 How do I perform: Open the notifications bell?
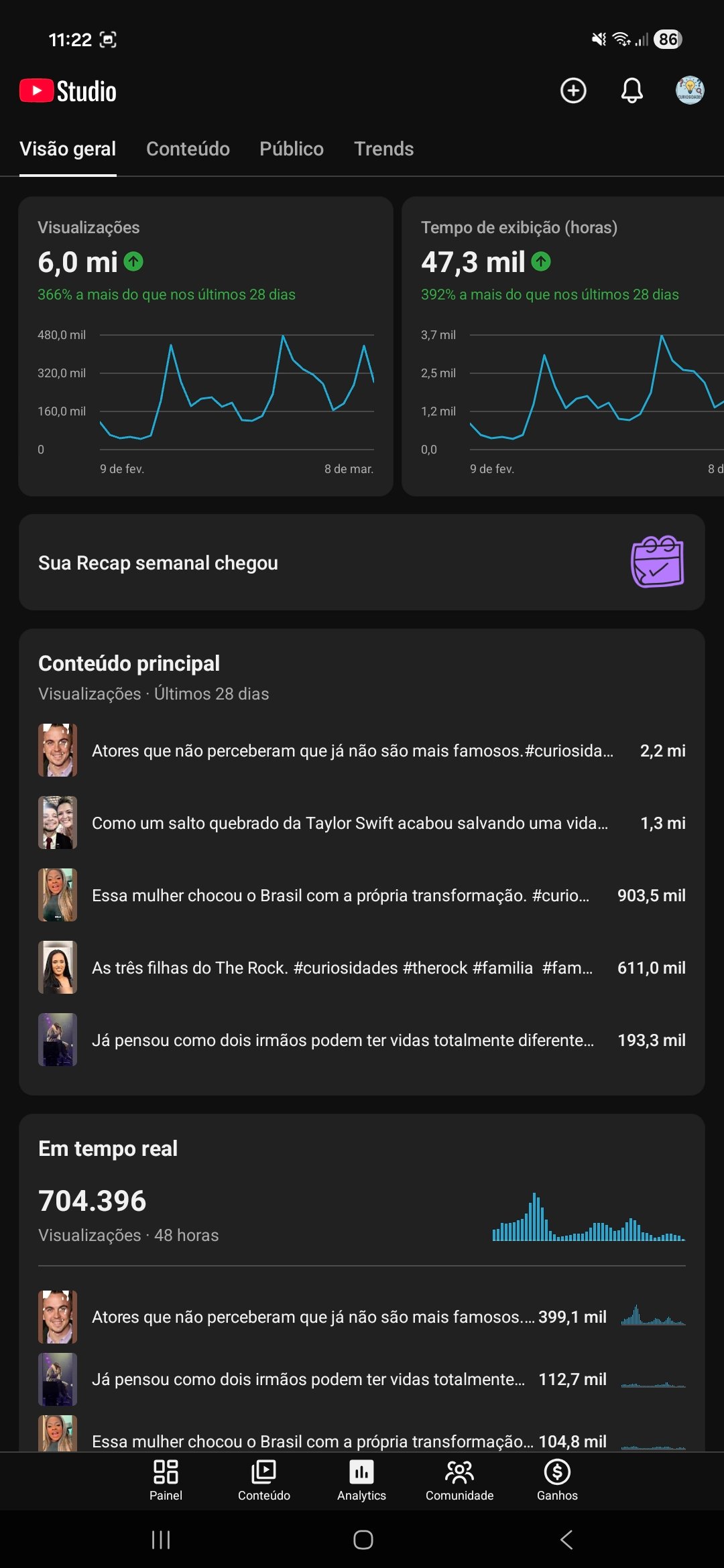tap(631, 90)
